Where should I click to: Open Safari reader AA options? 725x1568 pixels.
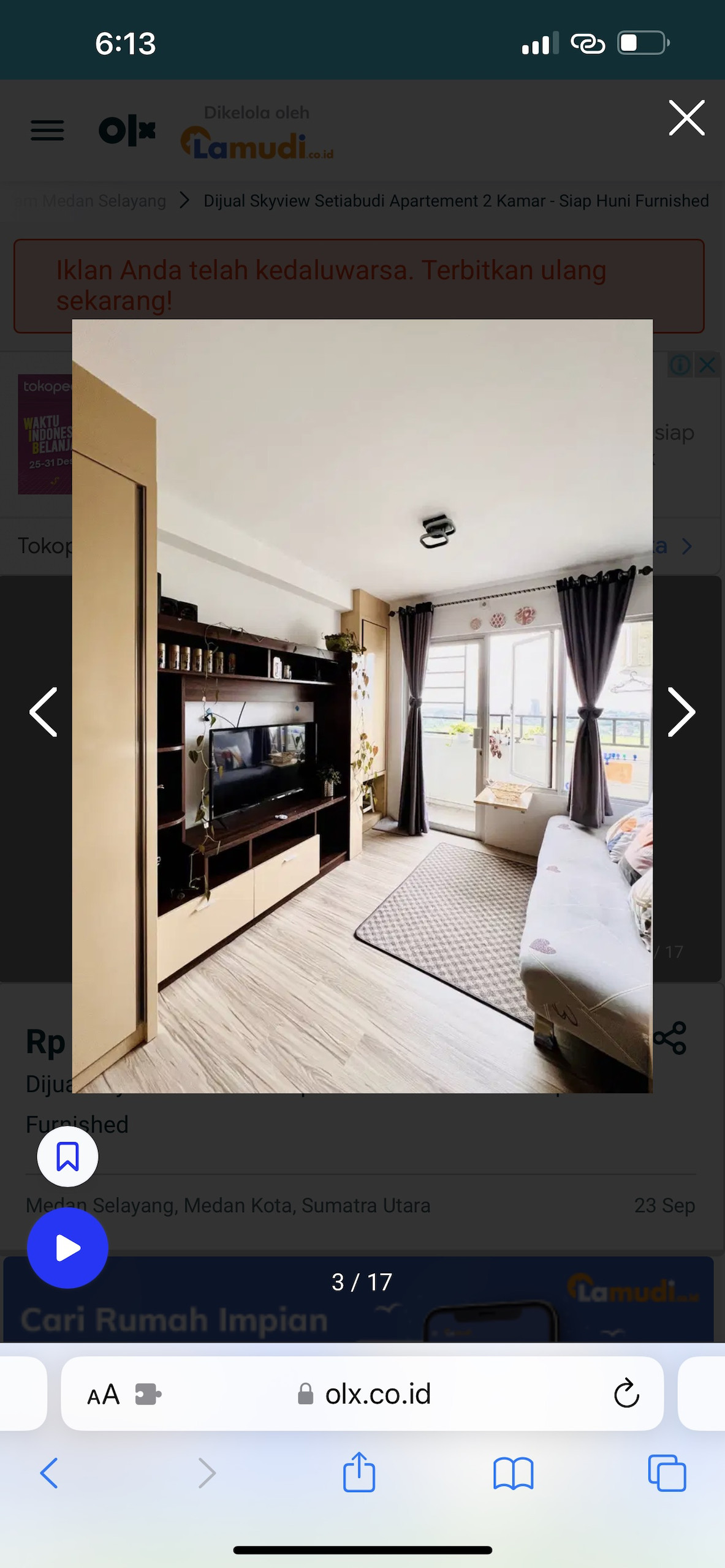pos(103,1395)
